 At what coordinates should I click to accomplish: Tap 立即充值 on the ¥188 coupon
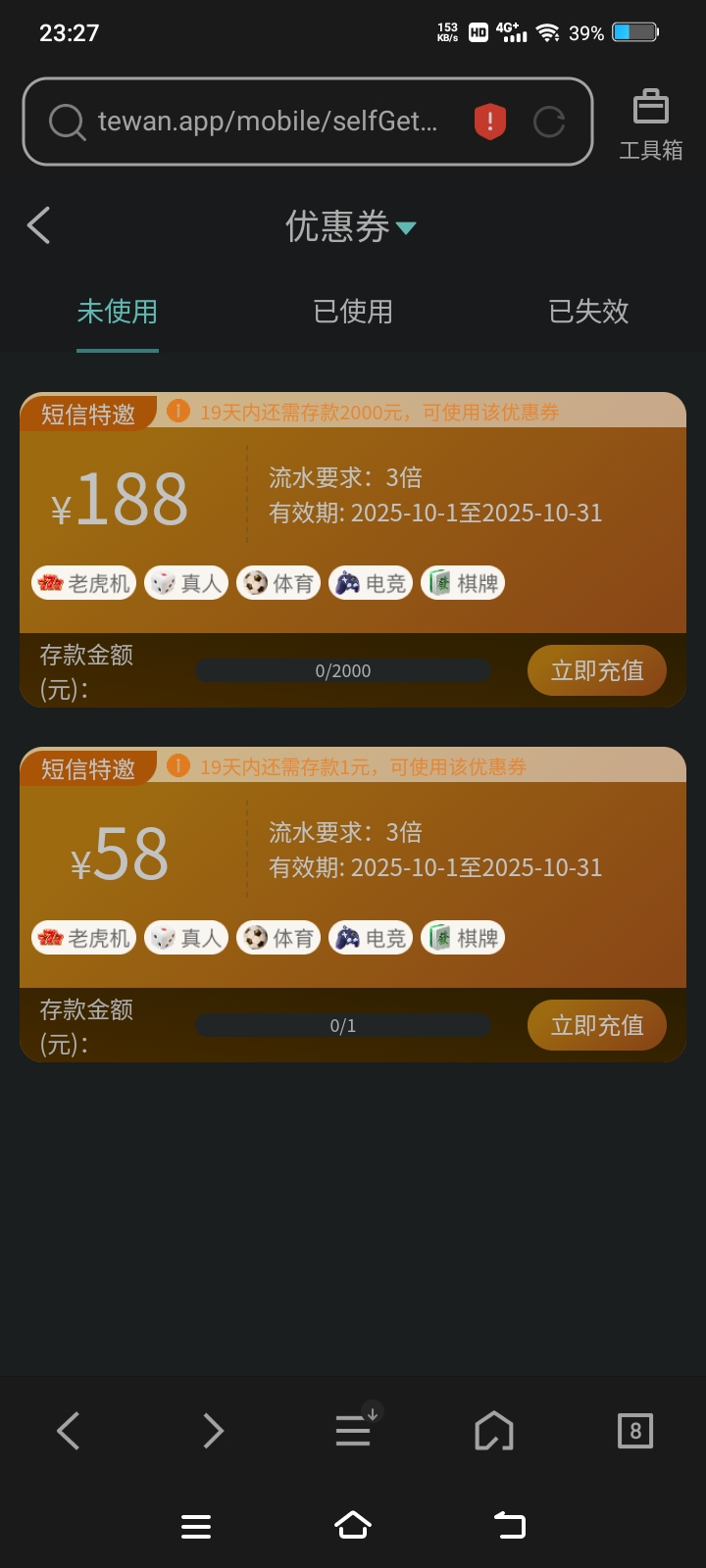coord(597,670)
